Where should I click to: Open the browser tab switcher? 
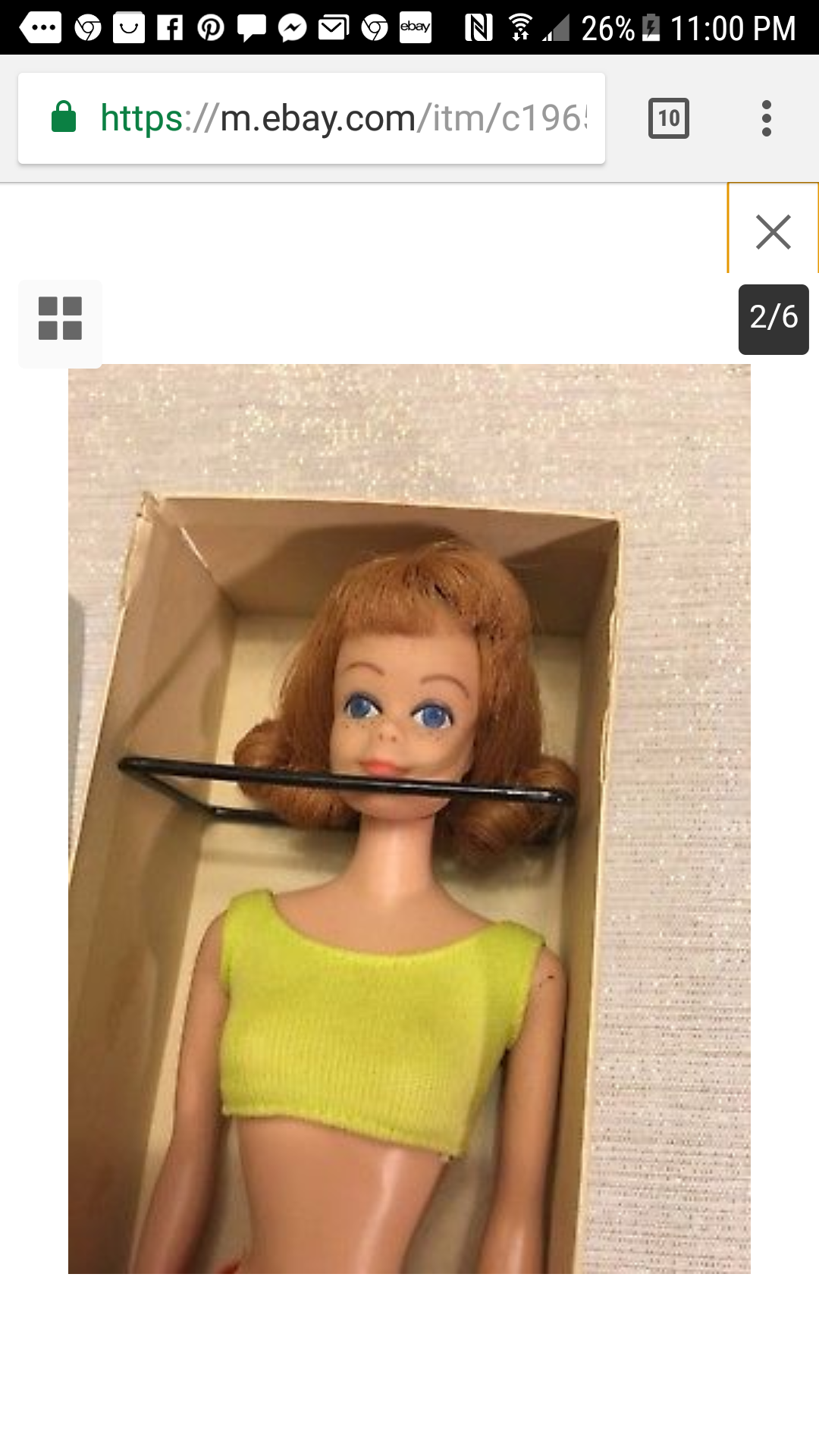(x=668, y=118)
